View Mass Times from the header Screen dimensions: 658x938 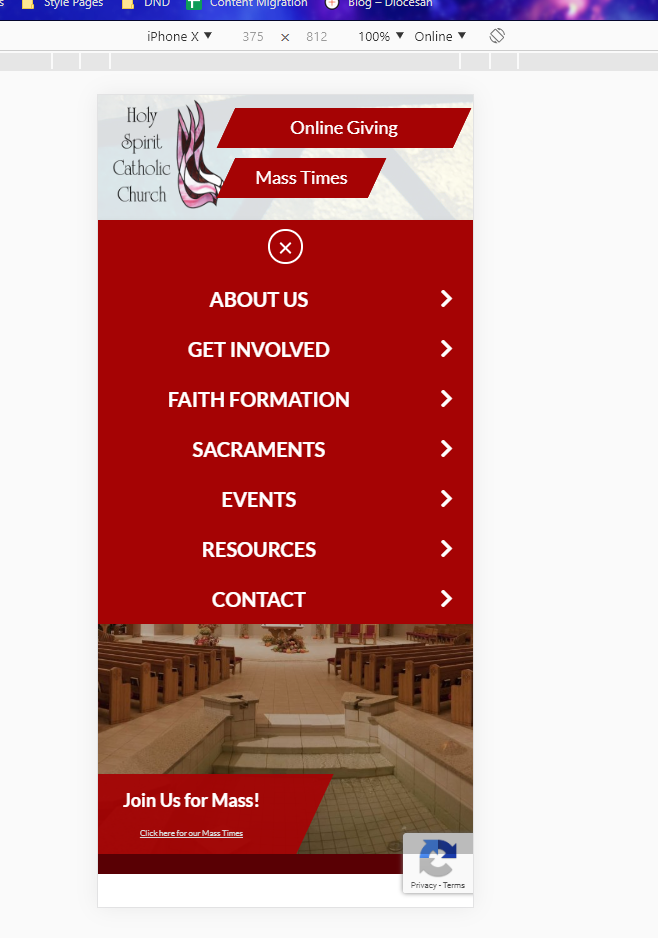[301, 178]
